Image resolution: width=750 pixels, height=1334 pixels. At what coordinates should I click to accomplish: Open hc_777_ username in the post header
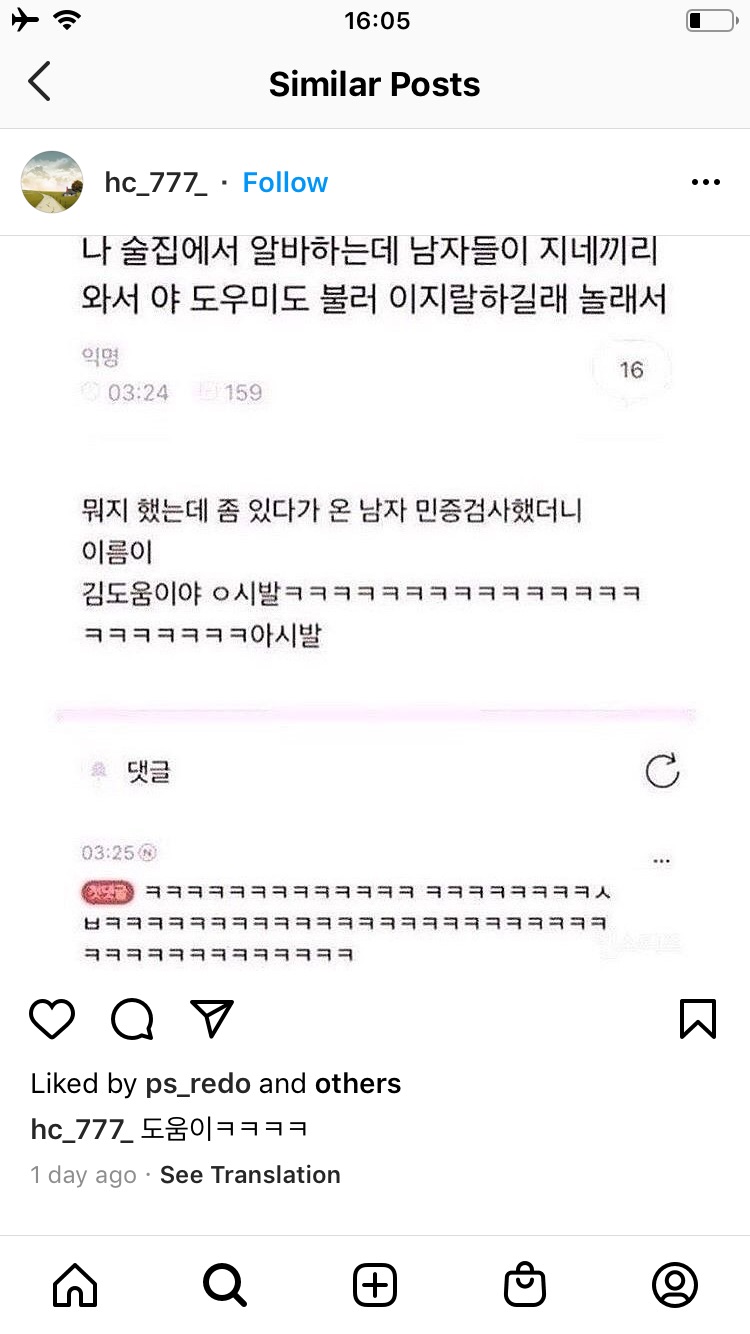tap(155, 183)
